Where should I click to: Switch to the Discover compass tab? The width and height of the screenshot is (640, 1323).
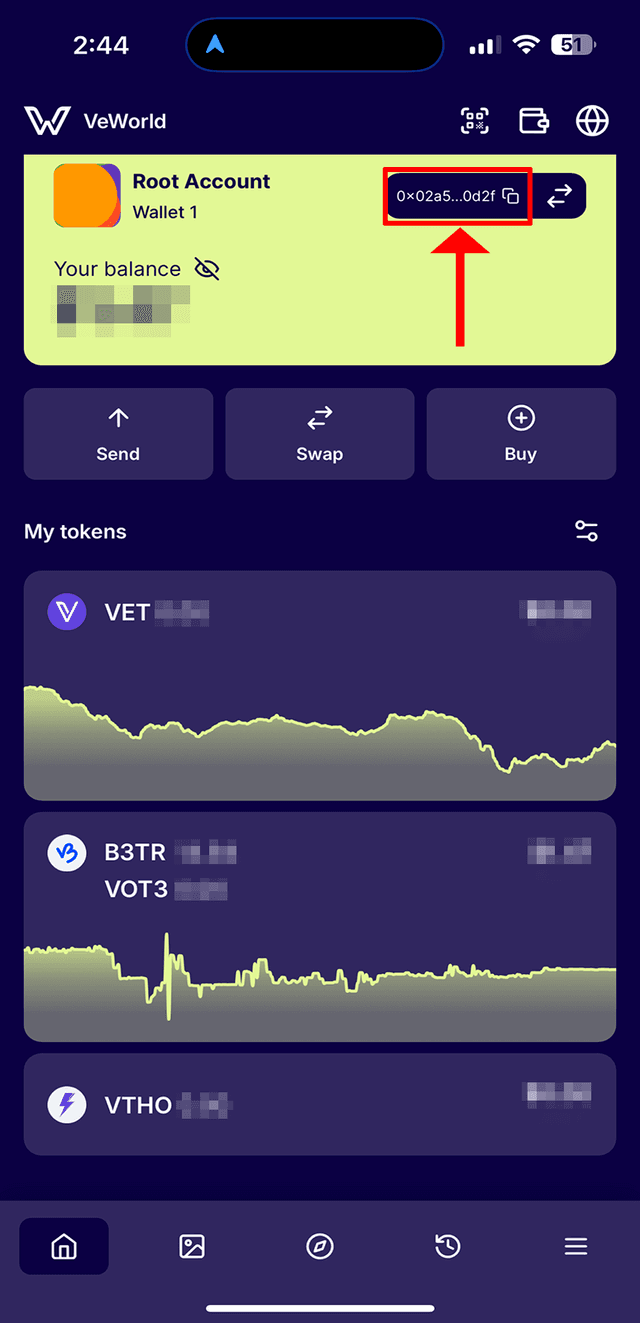click(x=320, y=1246)
